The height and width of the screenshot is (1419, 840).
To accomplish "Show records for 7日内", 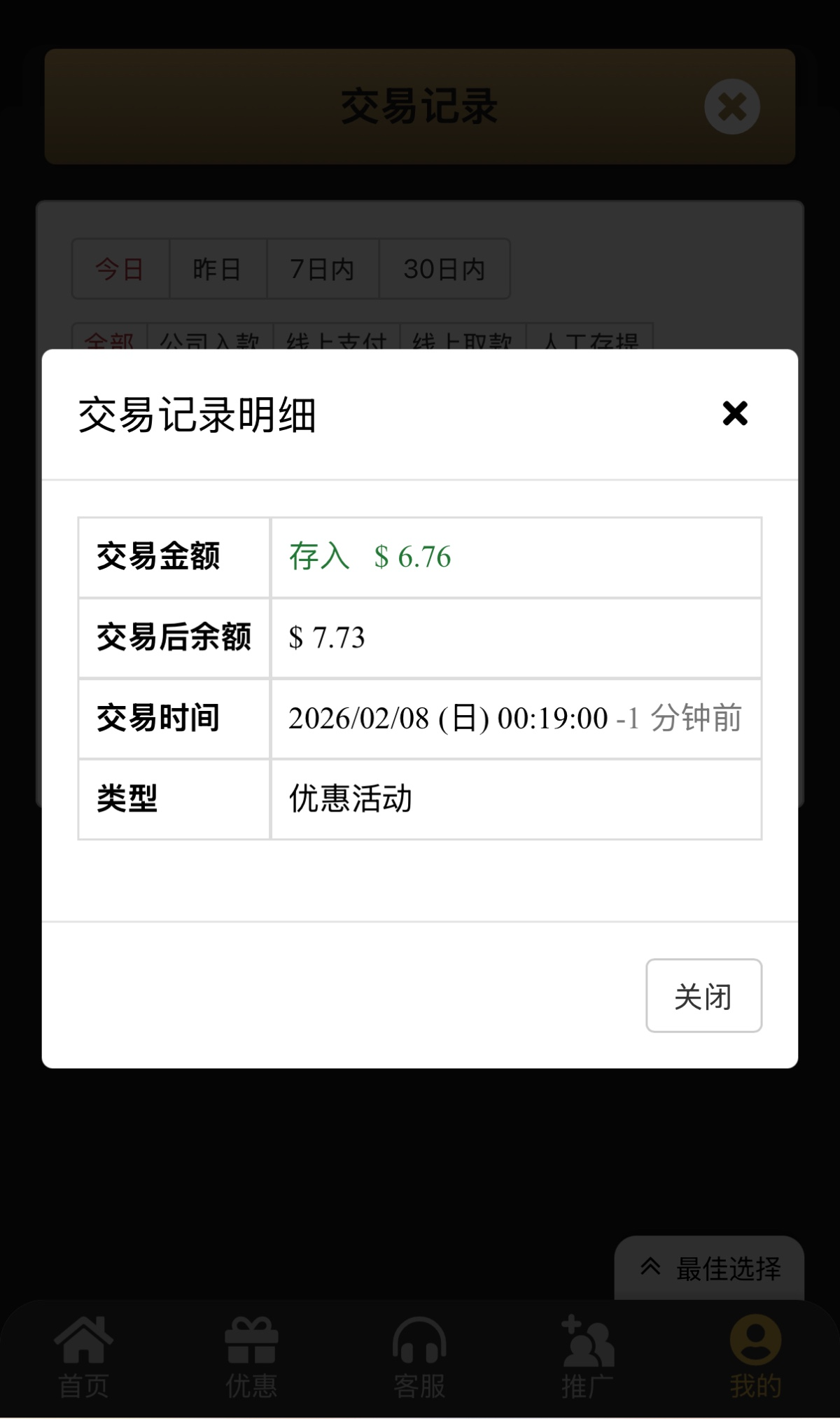I will point(323,269).
